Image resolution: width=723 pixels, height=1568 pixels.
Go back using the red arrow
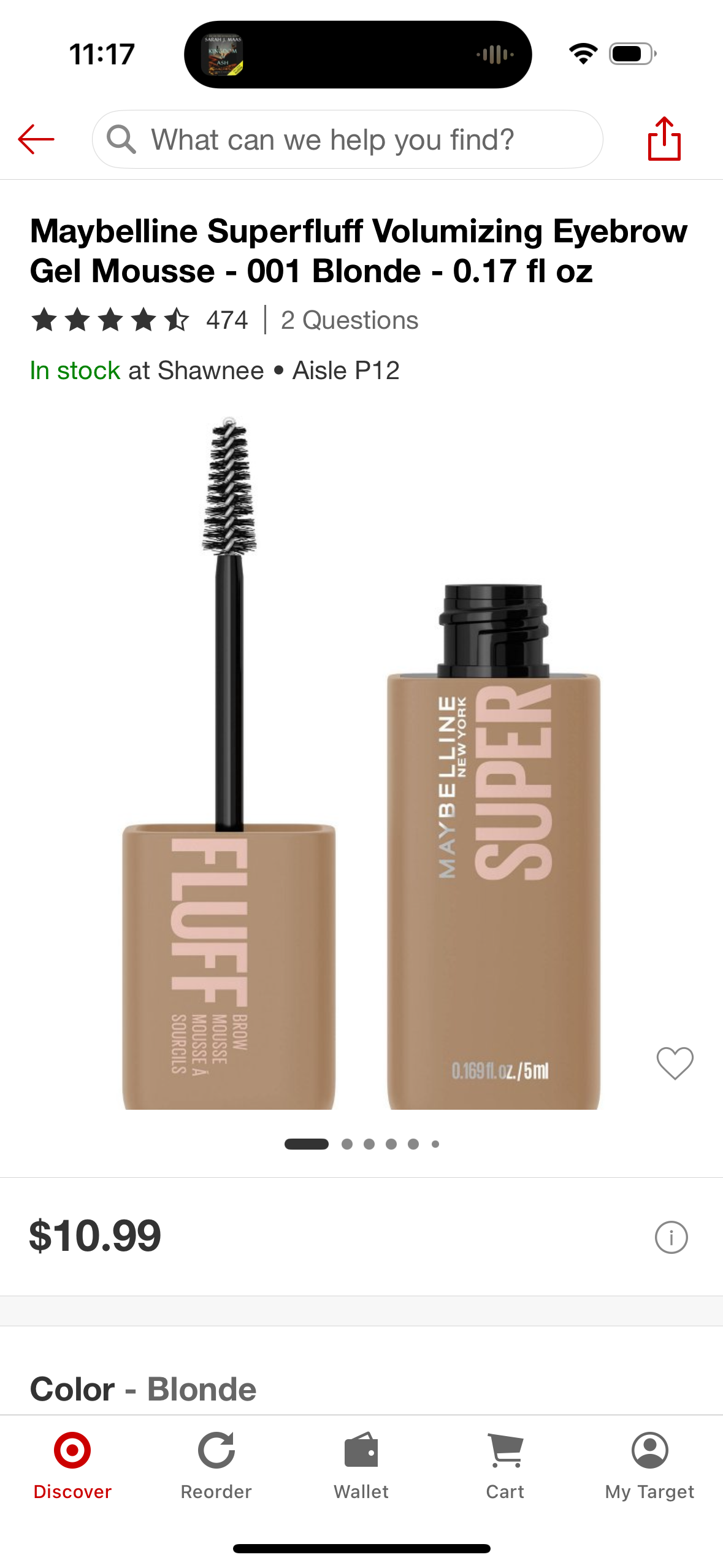click(x=36, y=139)
